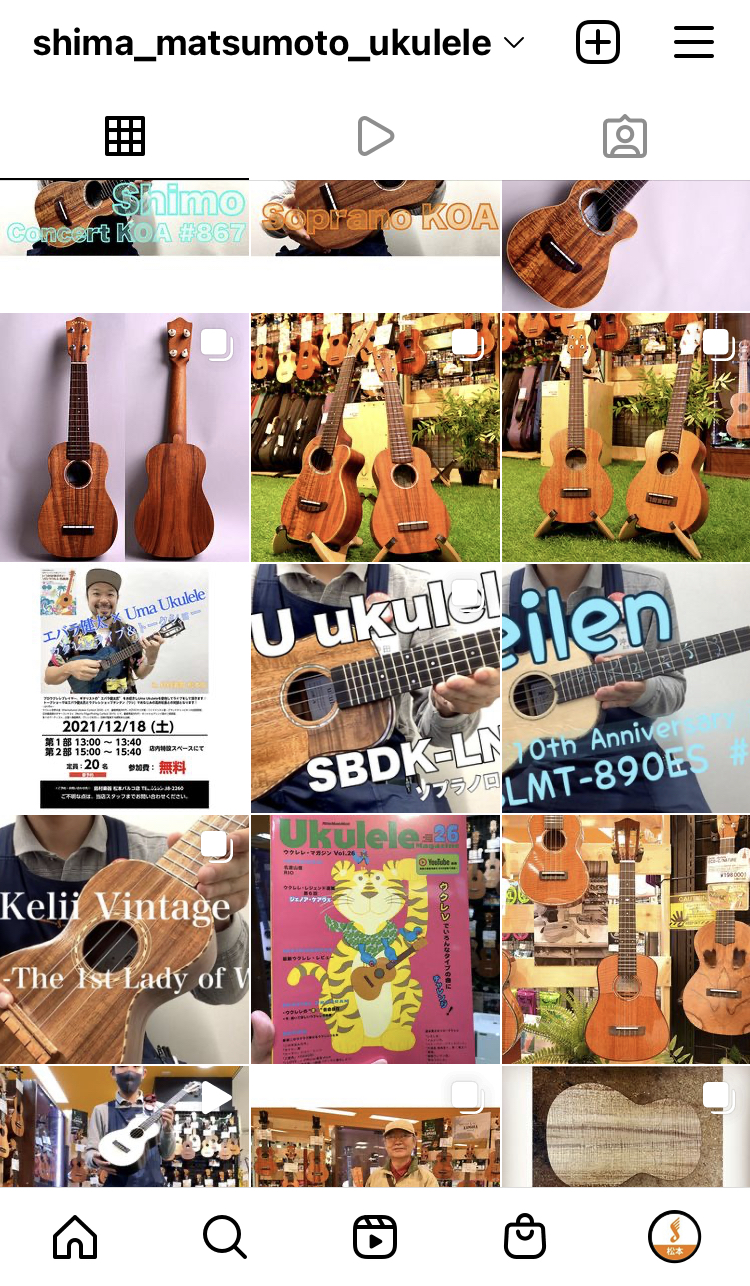Screen dimensions: 750x1286
Task: Open the account switcher next to shima_matsumoto_ukulele
Action: click(513, 43)
